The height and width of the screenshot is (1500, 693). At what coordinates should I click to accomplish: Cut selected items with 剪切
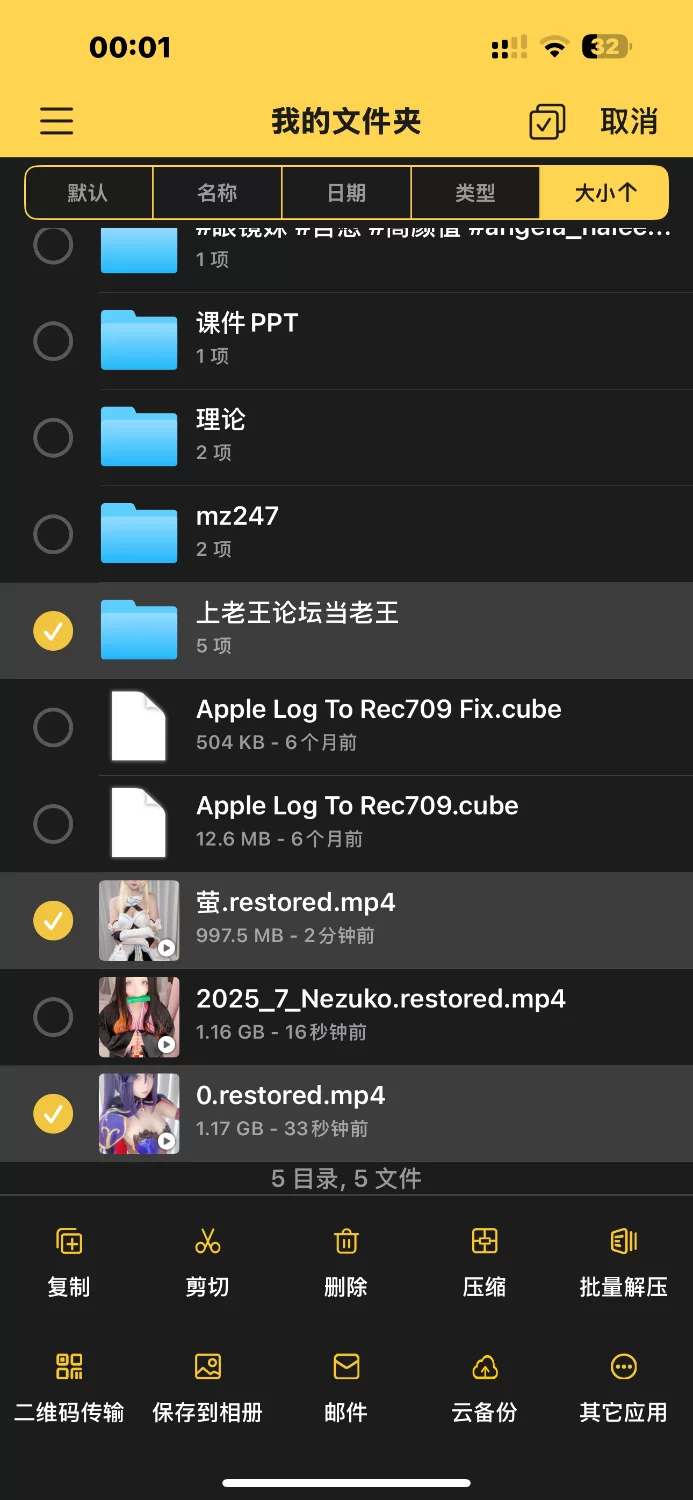207,1262
